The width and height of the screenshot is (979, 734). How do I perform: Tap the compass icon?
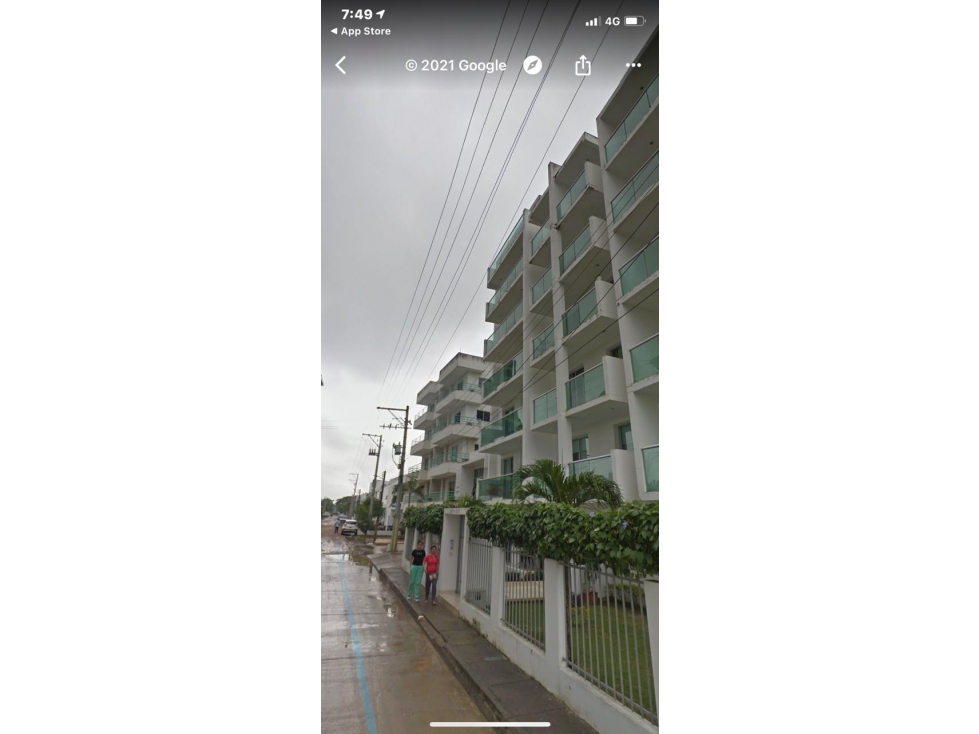click(x=533, y=65)
